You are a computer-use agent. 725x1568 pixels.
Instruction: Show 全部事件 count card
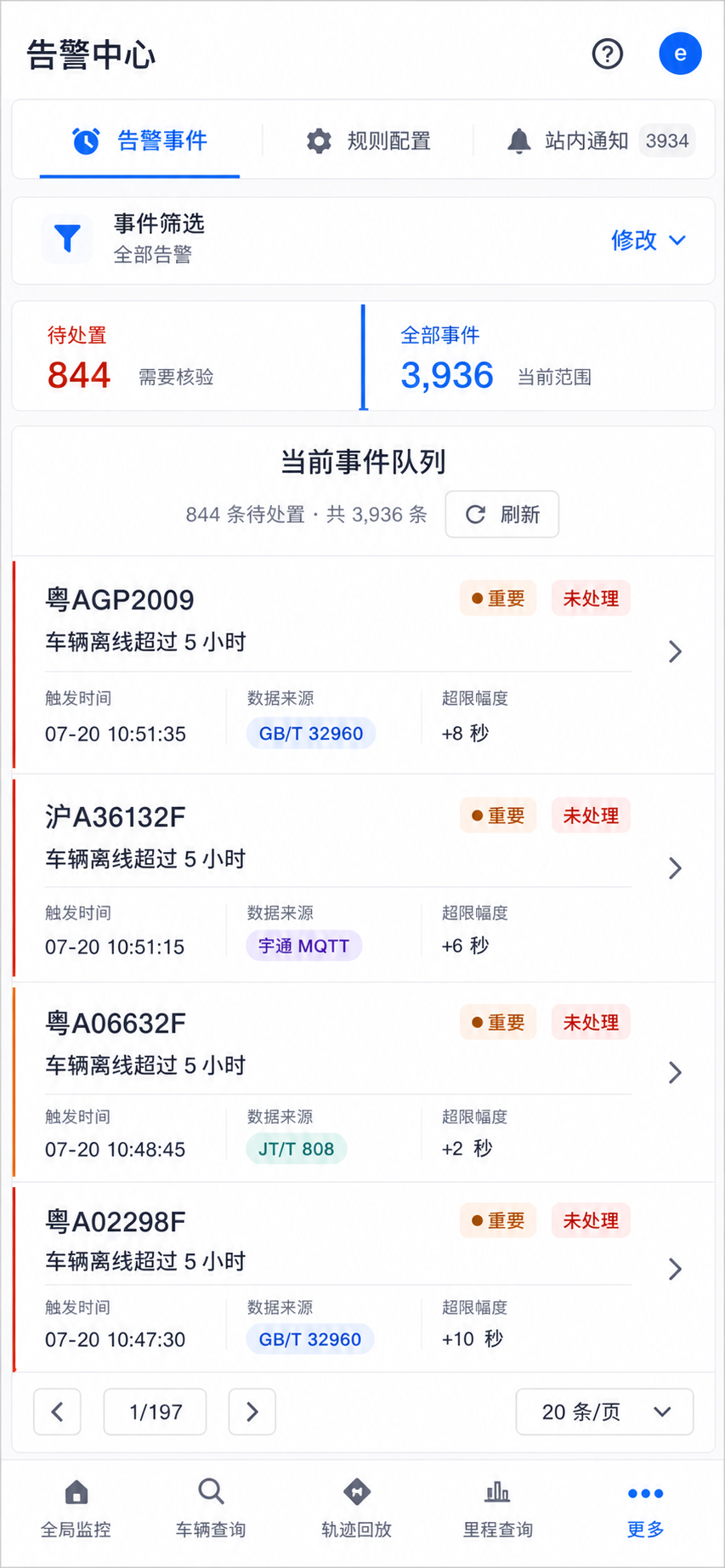tap(539, 357)
